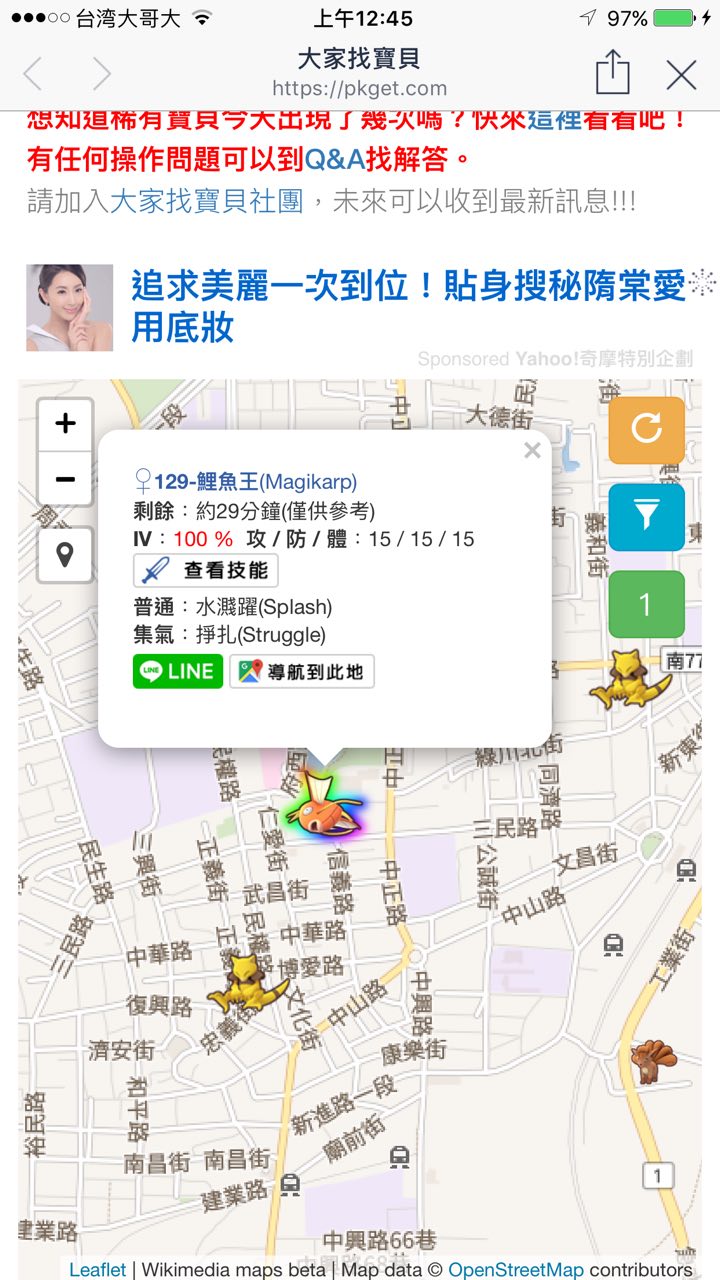Open the sponsored 追求美麗 makeup ad
Image resolution: width=720 pixels, height=1280 pixels.
pos(408,306)
